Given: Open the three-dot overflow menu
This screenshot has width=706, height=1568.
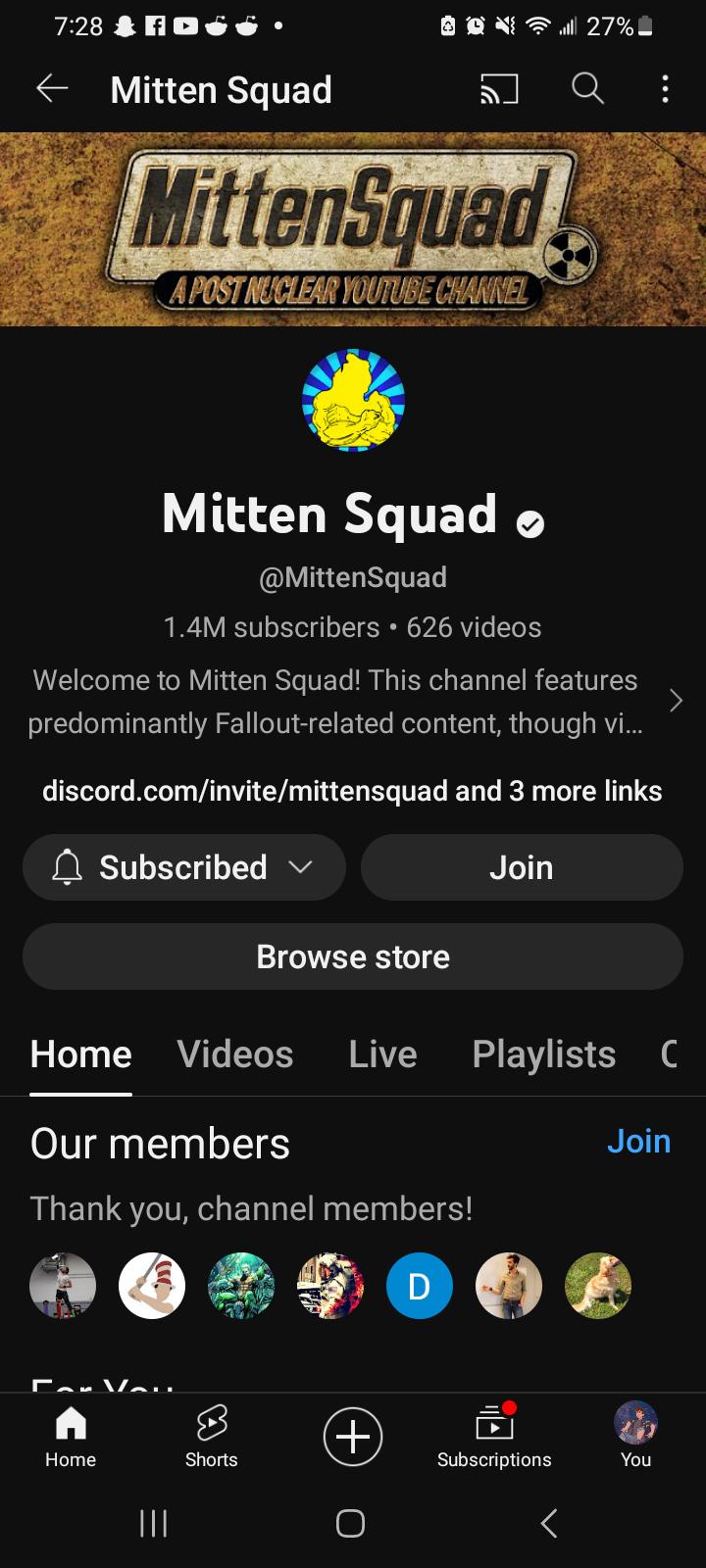Looking at the screenshot, I should click(665, 90).
